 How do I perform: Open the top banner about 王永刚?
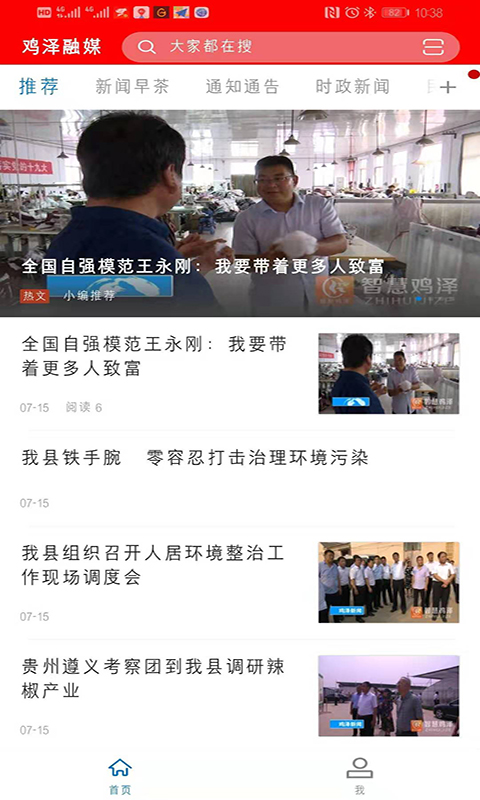click(x=240, y=213)
